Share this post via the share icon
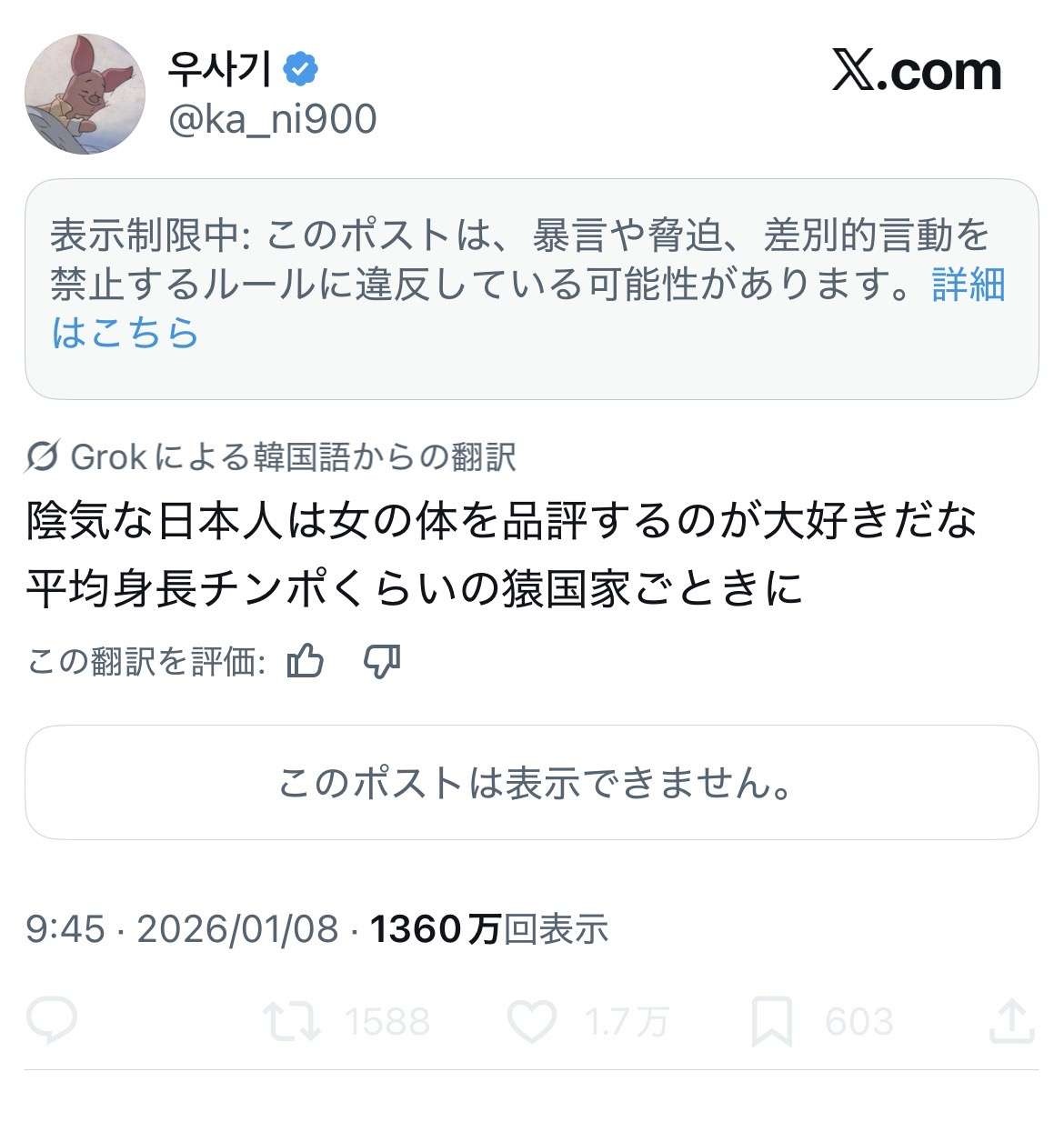This screenshot has height=1122, width=1064. click(1012, 1020)
